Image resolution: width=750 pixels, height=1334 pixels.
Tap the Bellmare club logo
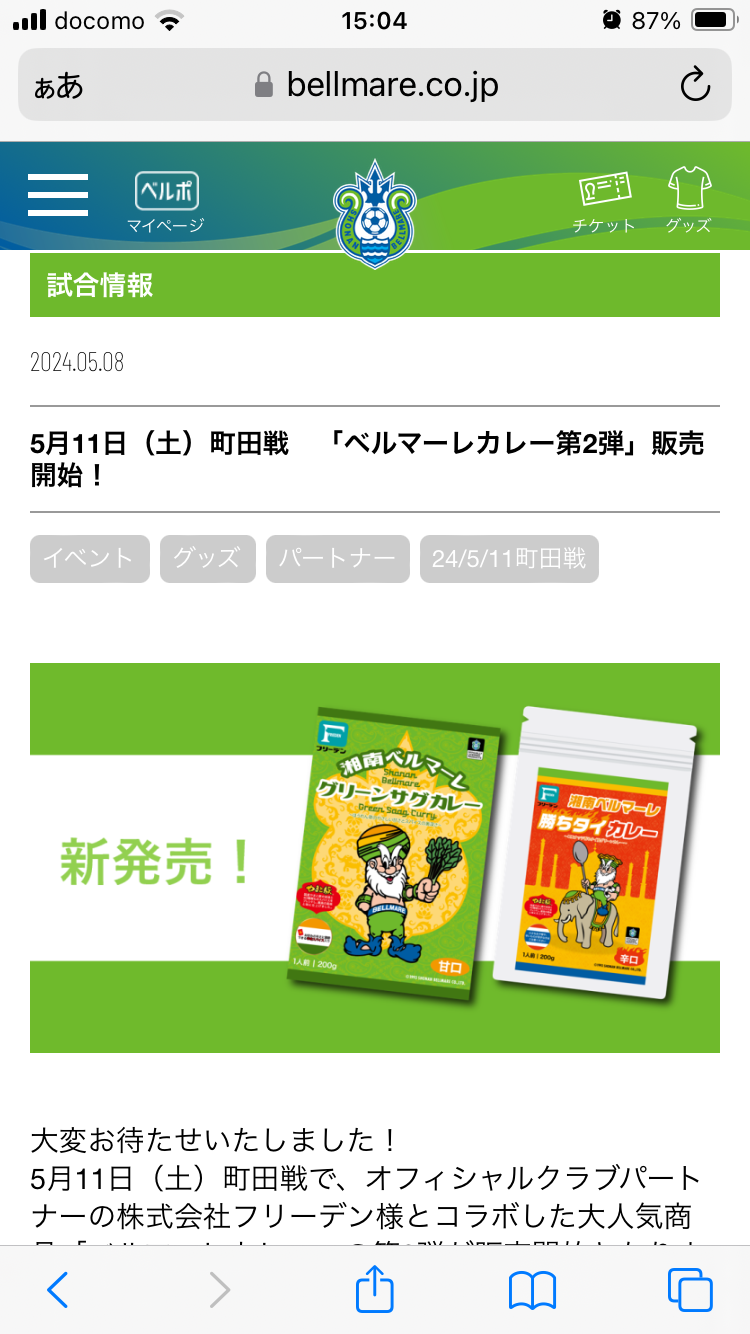[375, 213]
